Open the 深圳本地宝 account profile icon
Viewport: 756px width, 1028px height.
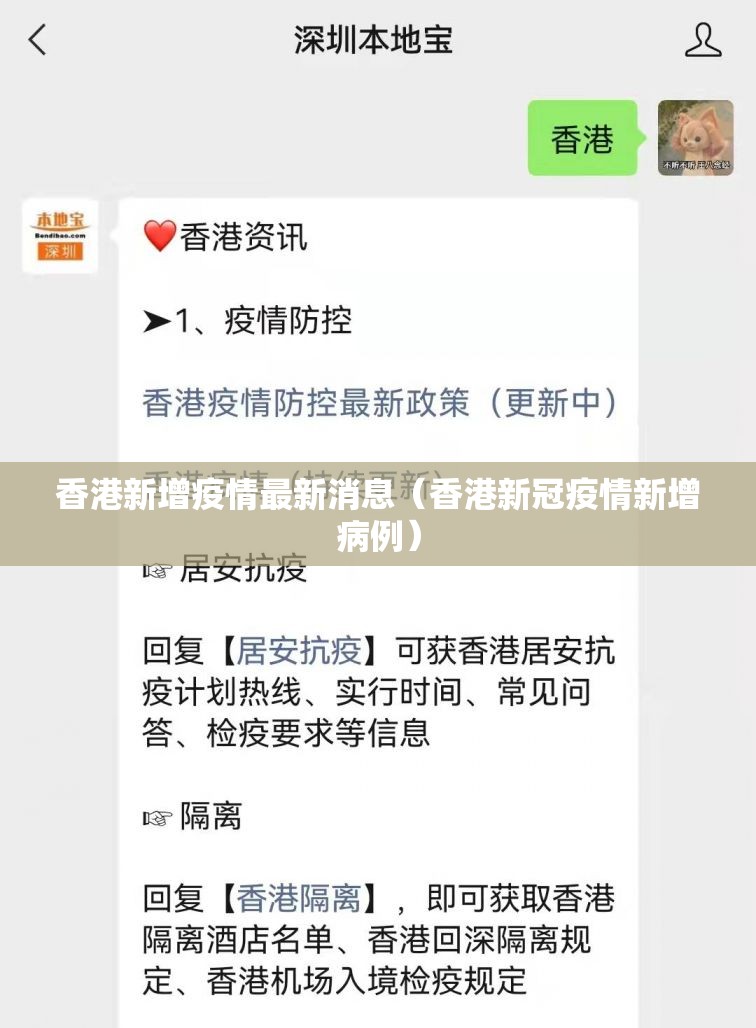point(702,40)
